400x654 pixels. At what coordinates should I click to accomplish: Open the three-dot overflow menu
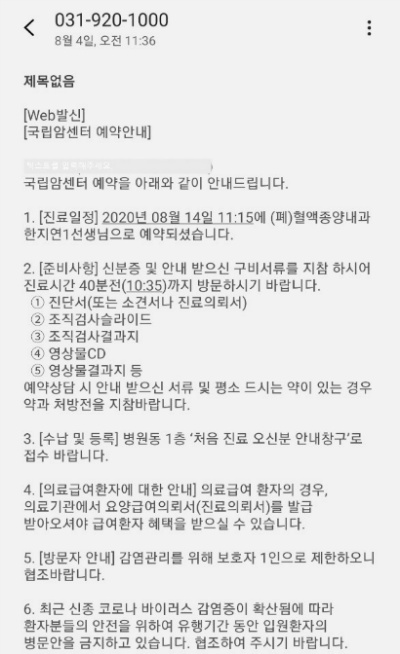369,28
